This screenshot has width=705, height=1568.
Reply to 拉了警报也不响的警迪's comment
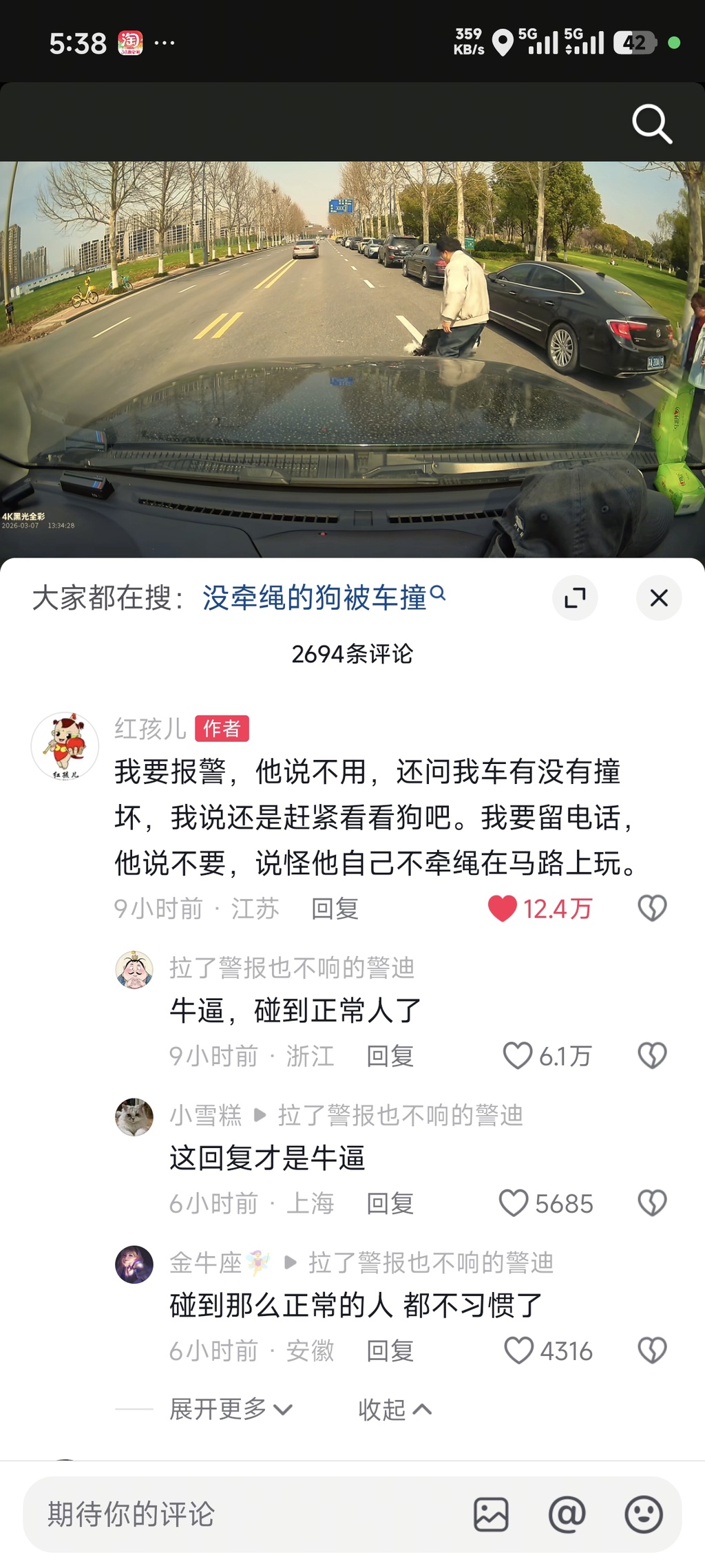click(390, 1056)
